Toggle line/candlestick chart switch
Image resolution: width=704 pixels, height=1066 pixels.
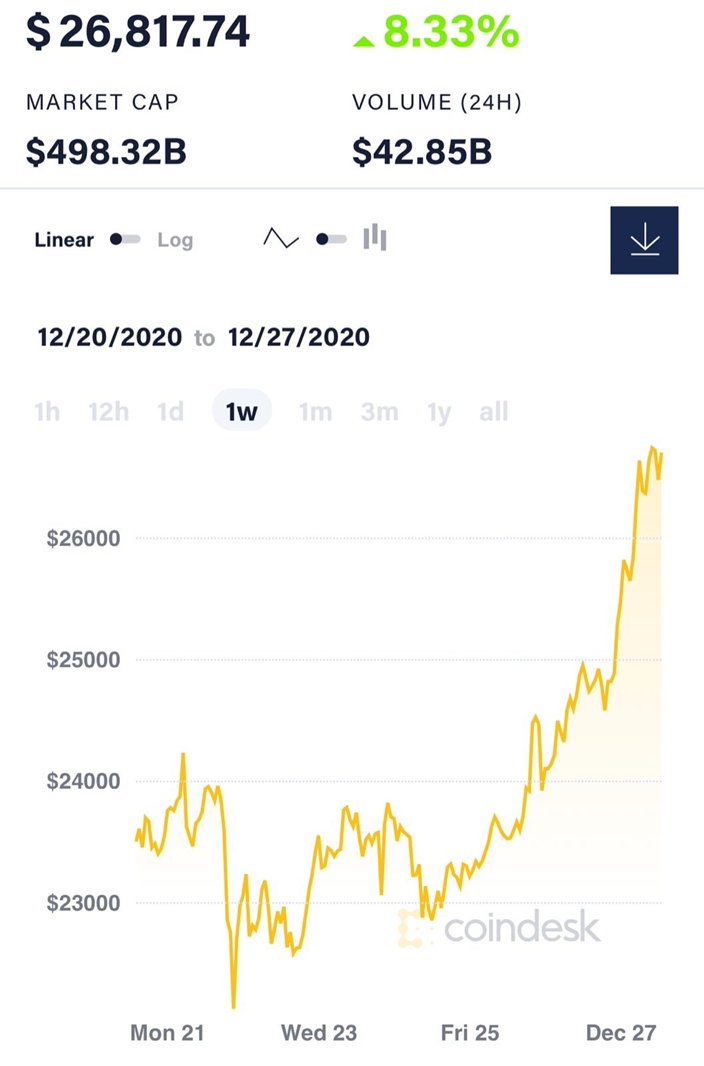[332, 239]
